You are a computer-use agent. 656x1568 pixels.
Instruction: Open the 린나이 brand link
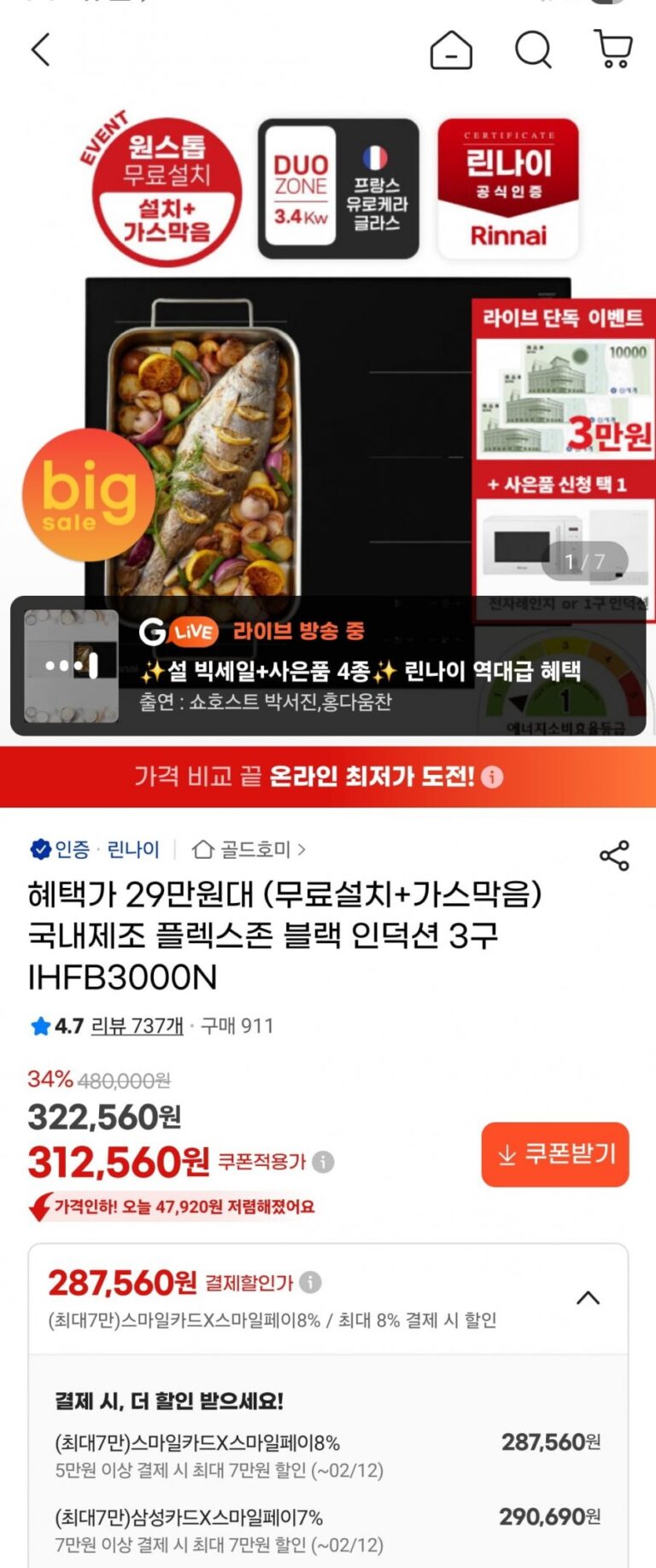point(133,849)
